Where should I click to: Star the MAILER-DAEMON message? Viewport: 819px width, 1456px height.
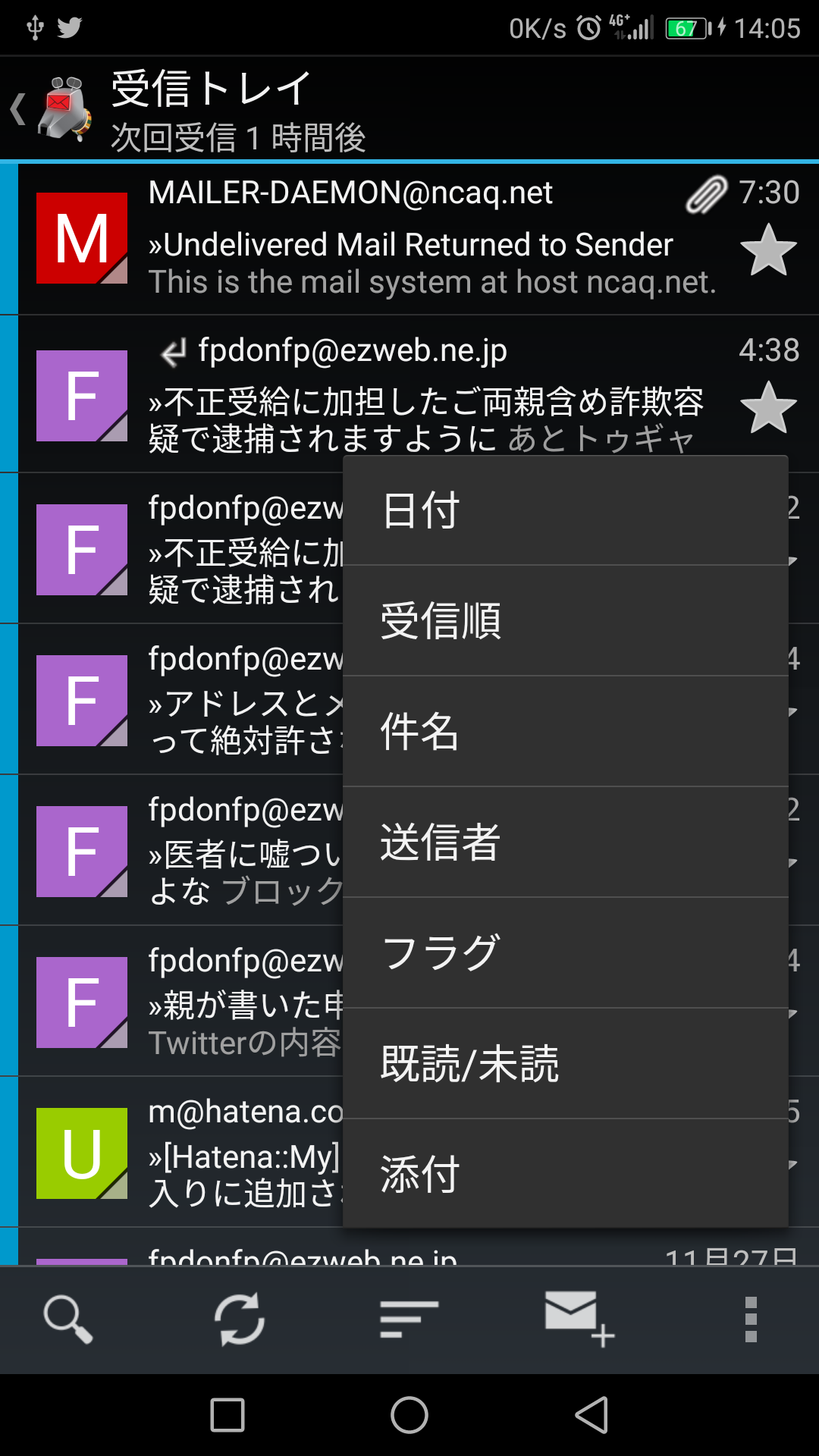coord(768,250)
